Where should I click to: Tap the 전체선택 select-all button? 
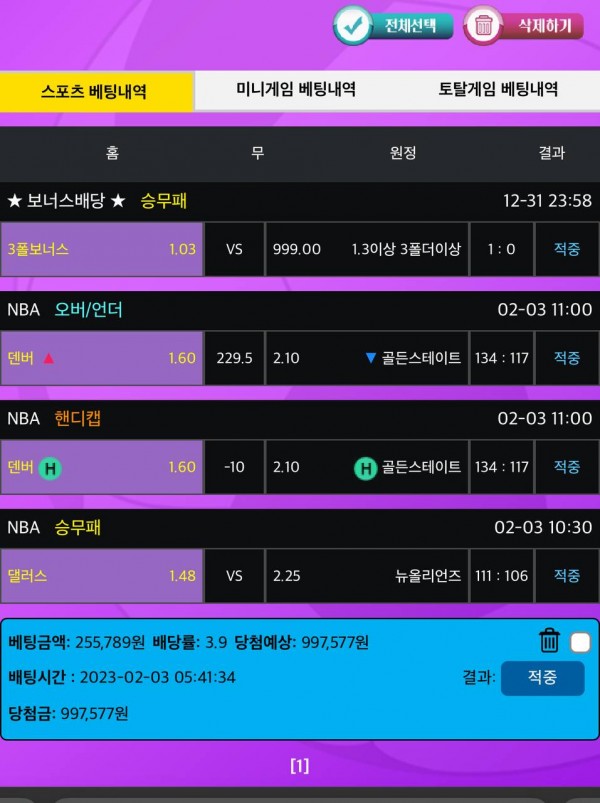click(x=393, y=26)
